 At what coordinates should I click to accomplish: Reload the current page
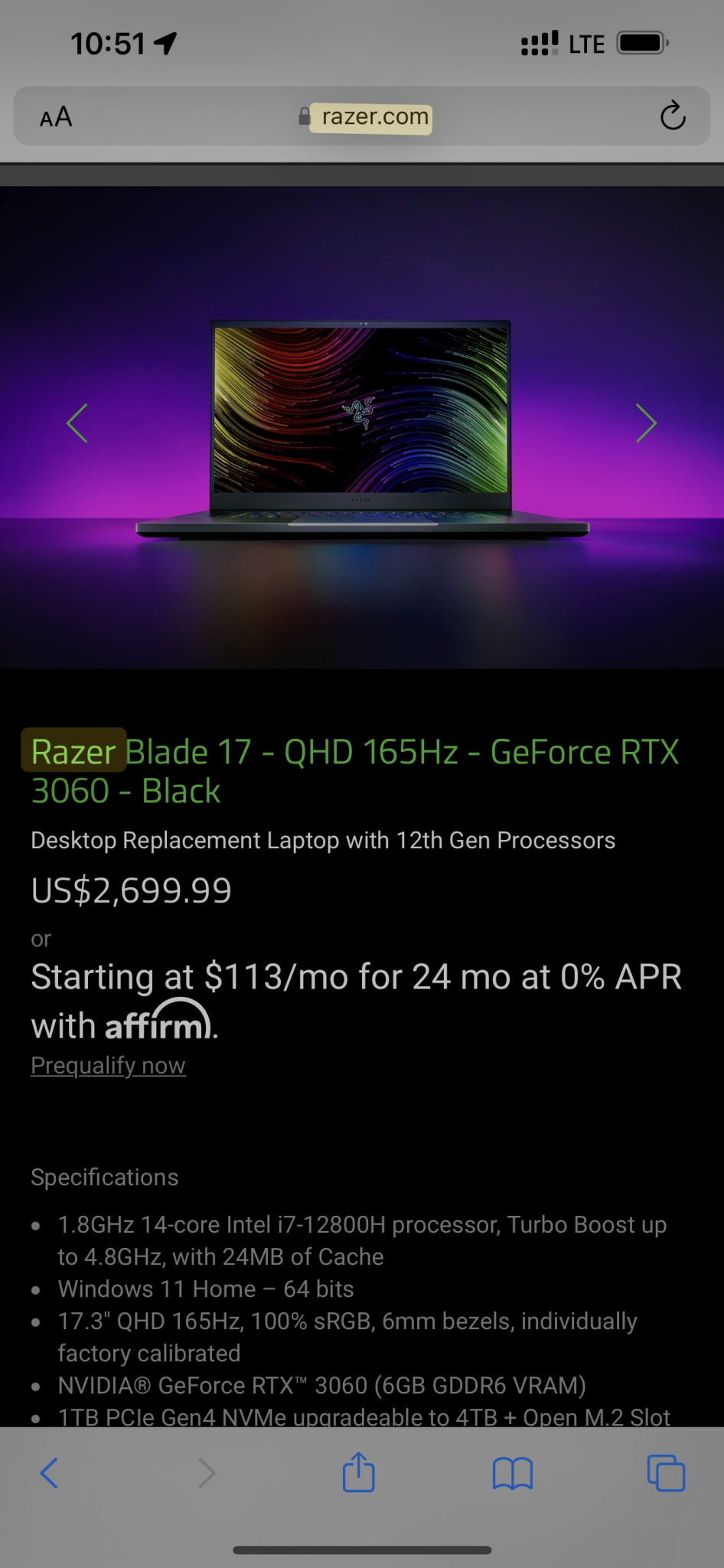point(672,116)
